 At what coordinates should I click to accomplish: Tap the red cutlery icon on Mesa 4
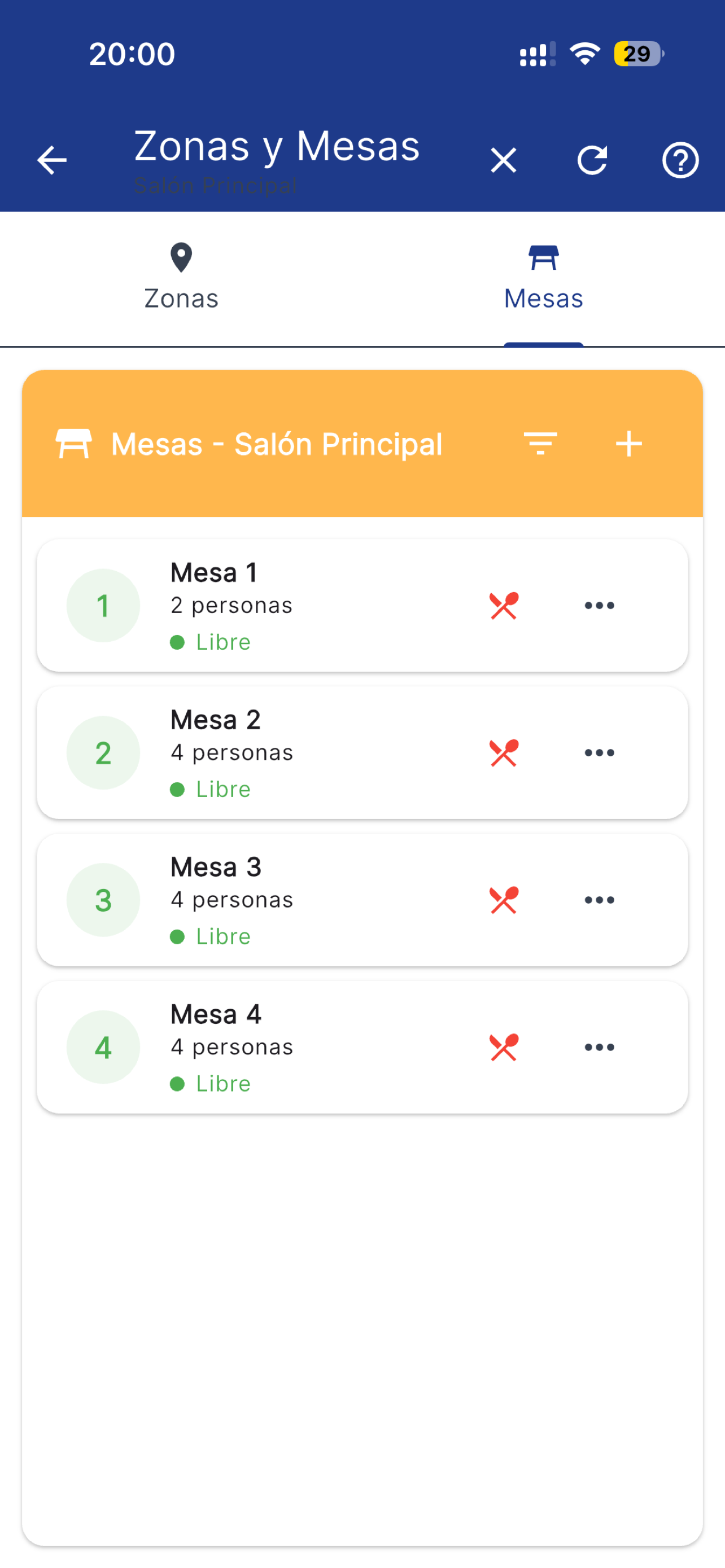504,1048
